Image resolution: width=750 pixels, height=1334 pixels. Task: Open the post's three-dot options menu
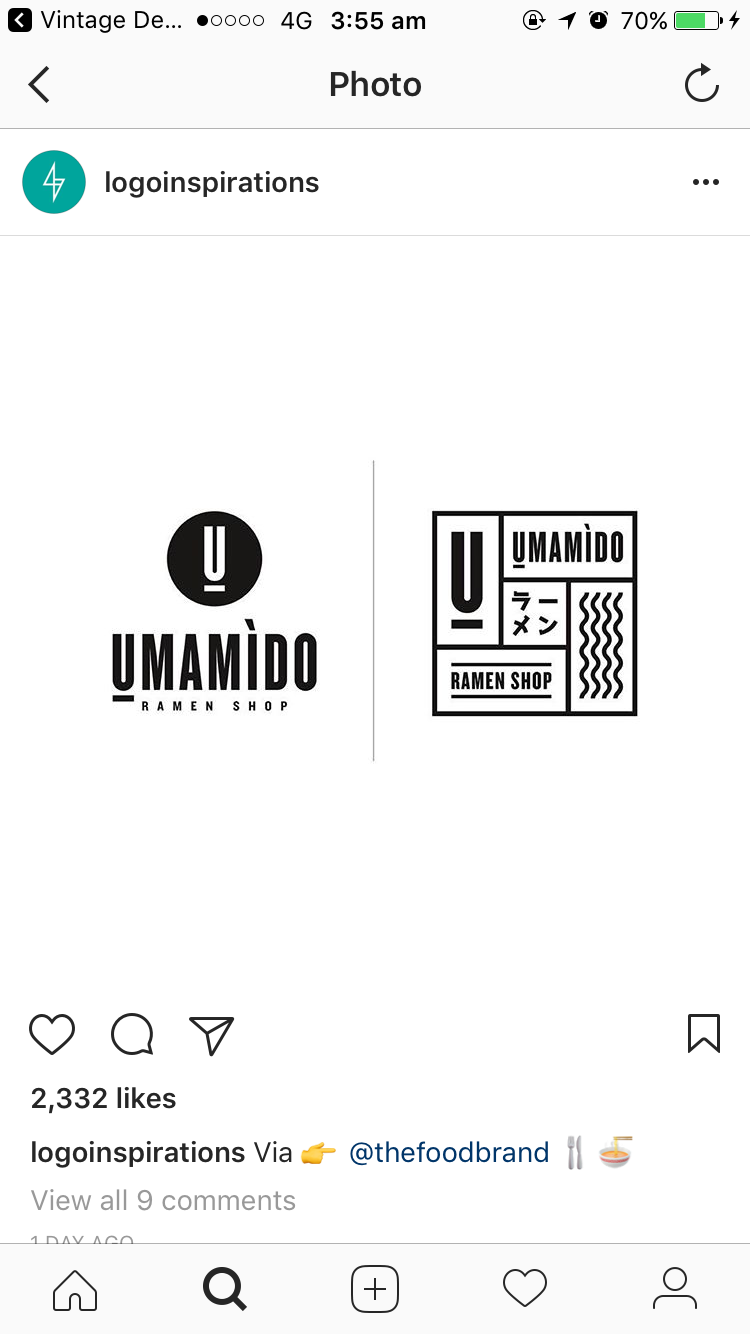pyautogui.click(x=705, y=182)
